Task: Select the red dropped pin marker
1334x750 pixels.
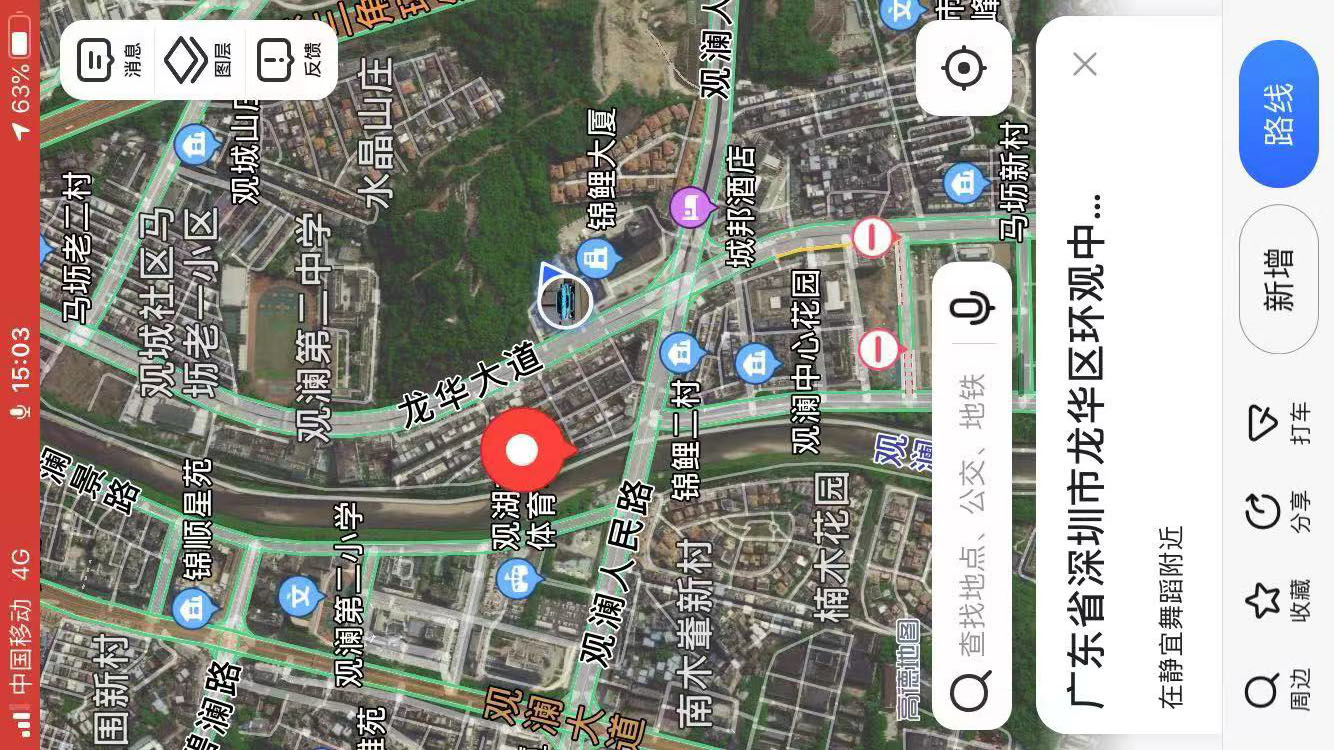Action: 522,450
